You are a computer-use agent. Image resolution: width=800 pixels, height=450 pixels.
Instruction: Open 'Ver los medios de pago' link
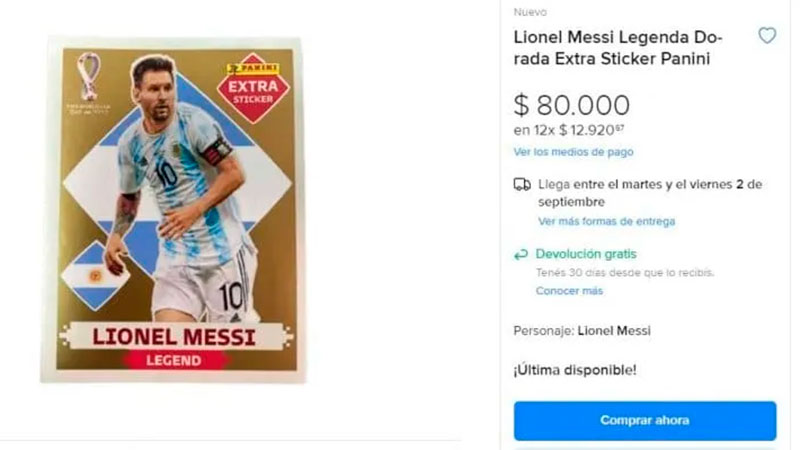pos(573,152)
